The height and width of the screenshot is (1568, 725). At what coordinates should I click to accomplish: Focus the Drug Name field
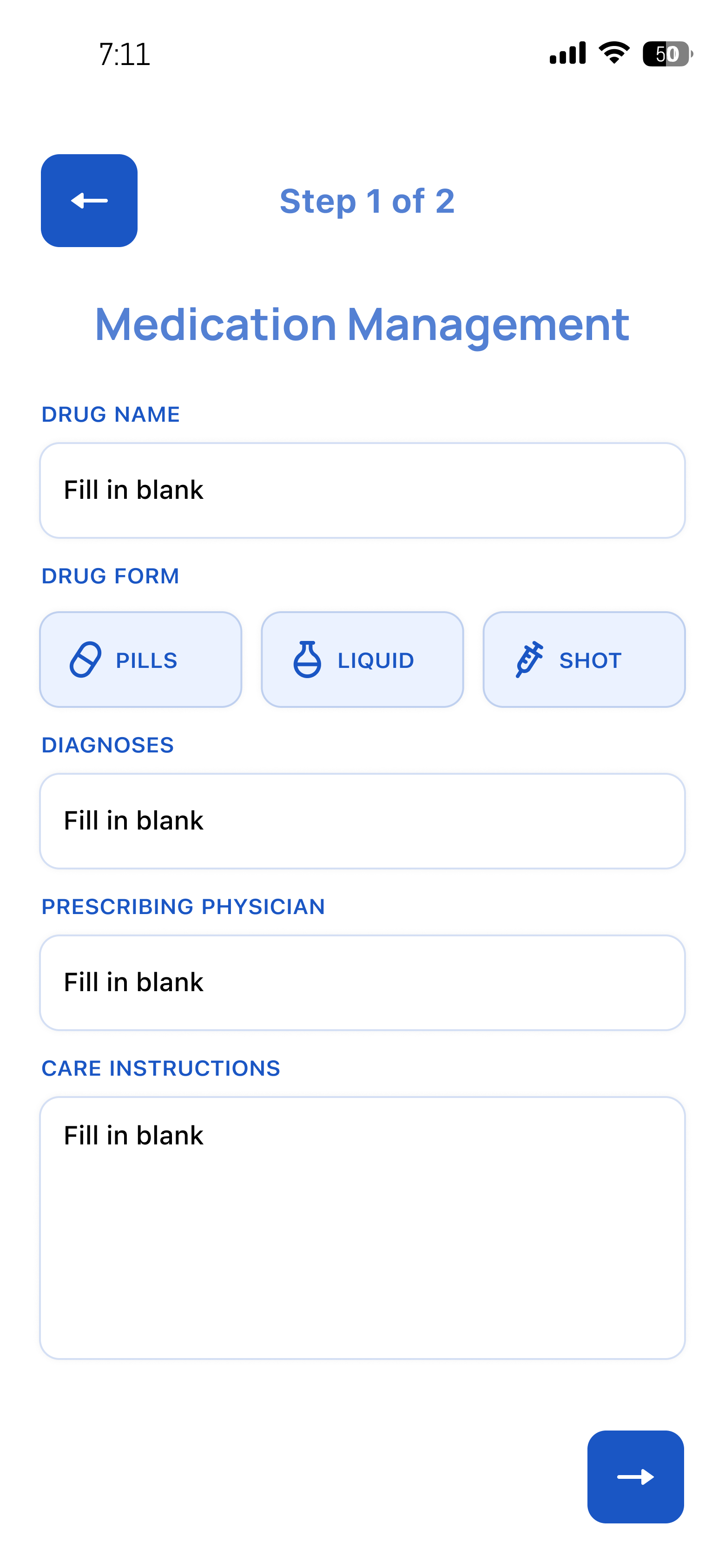coord(362,490)
